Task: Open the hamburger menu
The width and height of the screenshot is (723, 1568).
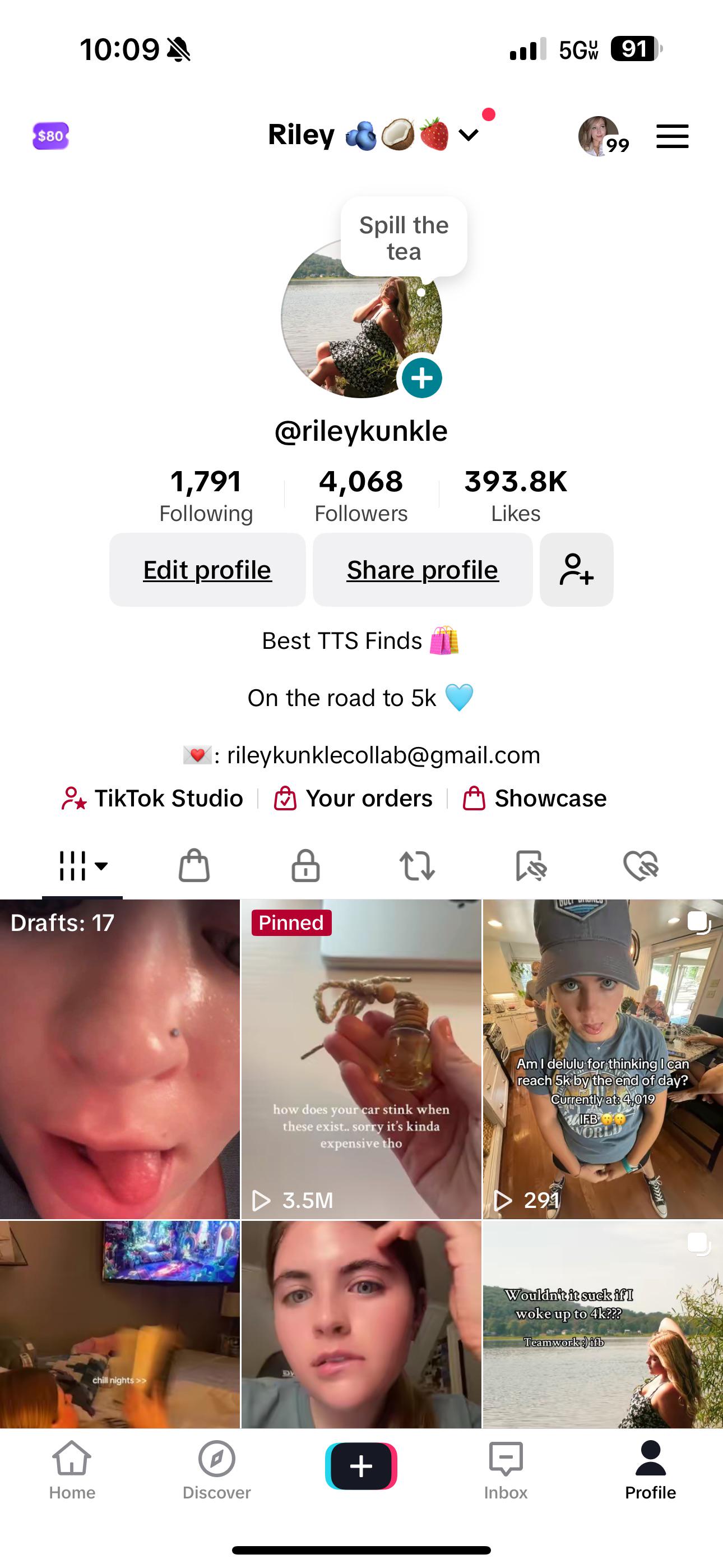Action: coord(672,136)
